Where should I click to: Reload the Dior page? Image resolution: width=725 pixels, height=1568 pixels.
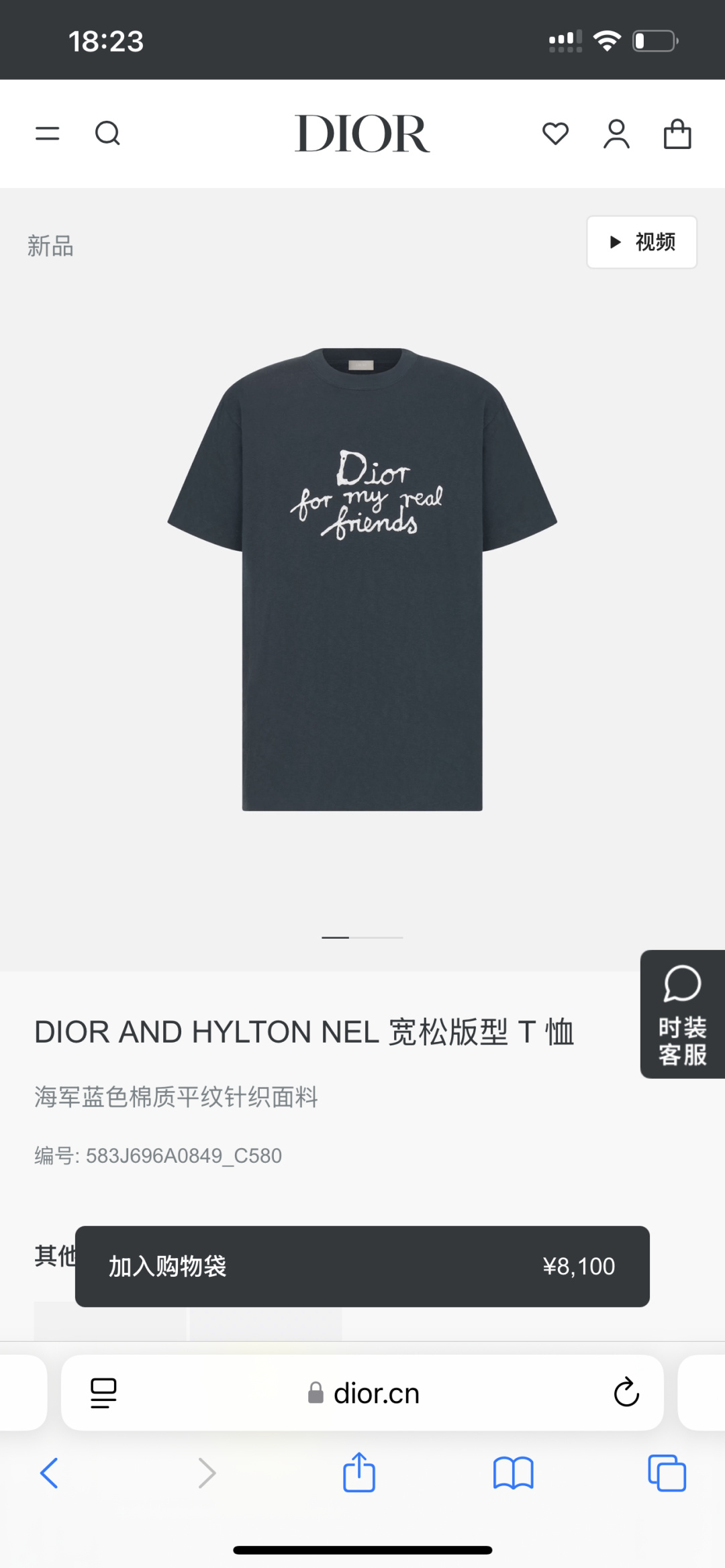pyautogui.click(x=626, y=1393)
